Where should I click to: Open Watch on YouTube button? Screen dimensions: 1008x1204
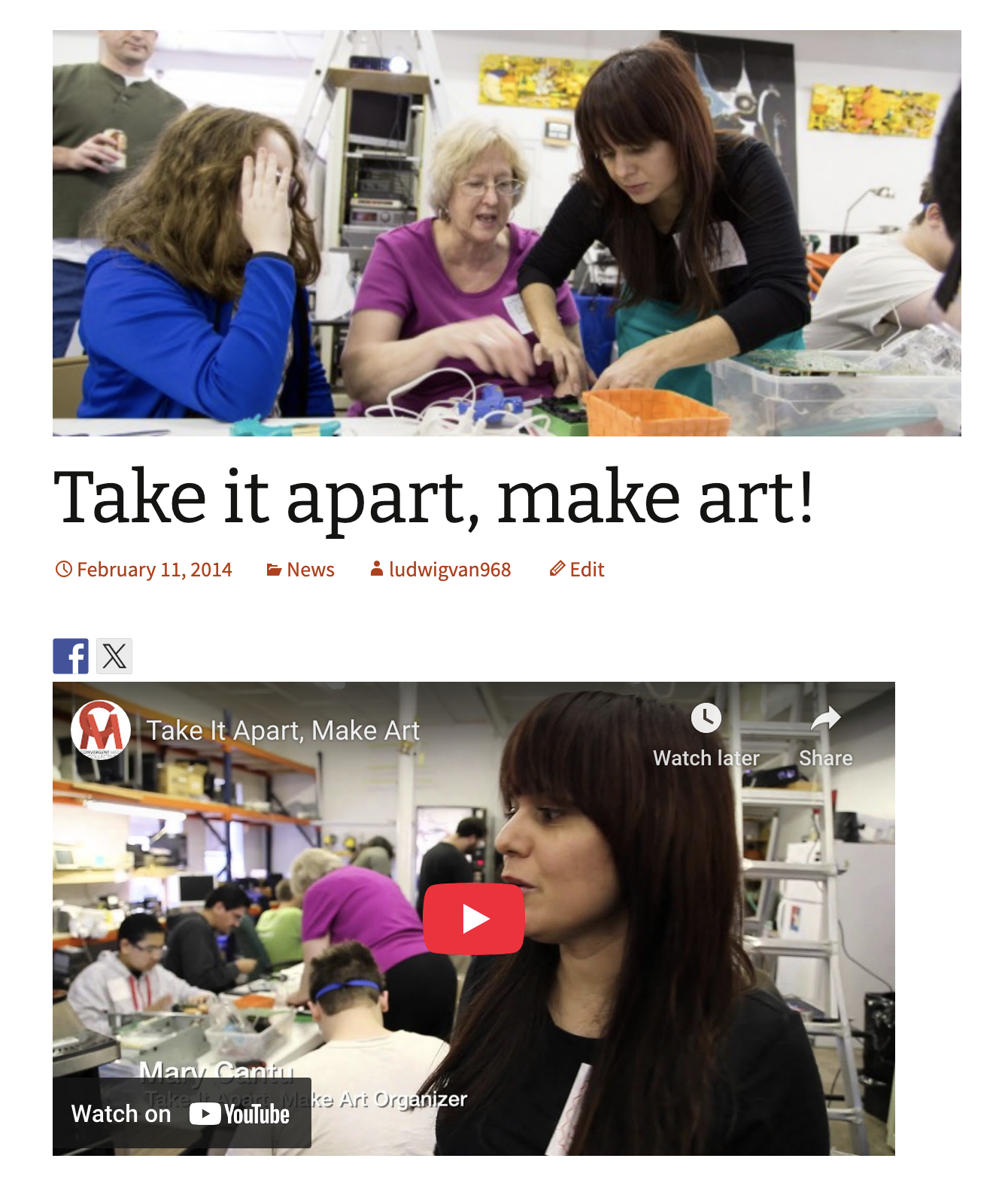point(181,1114)
